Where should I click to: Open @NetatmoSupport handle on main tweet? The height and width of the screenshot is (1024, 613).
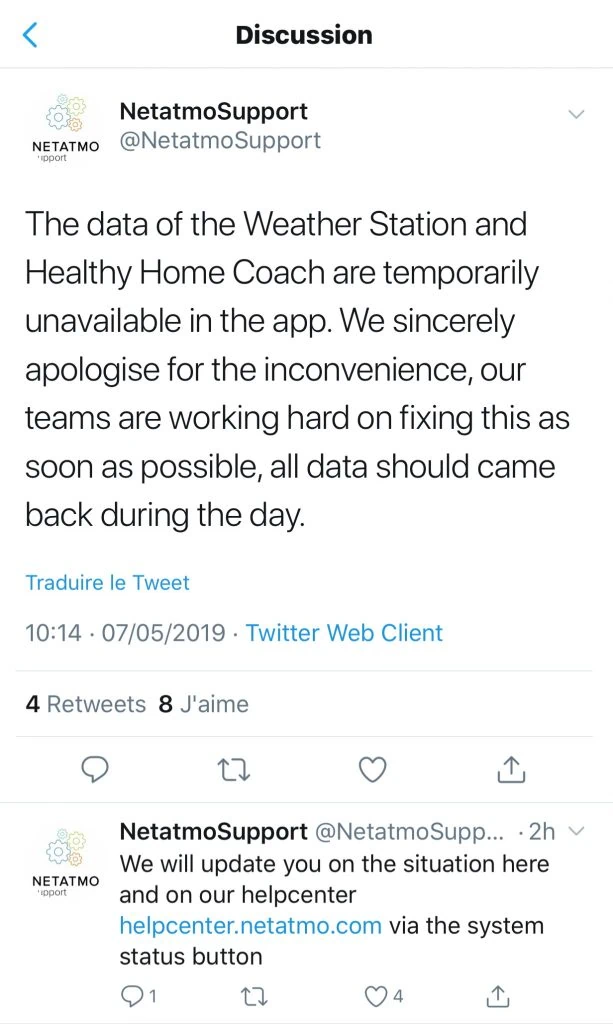220,140
